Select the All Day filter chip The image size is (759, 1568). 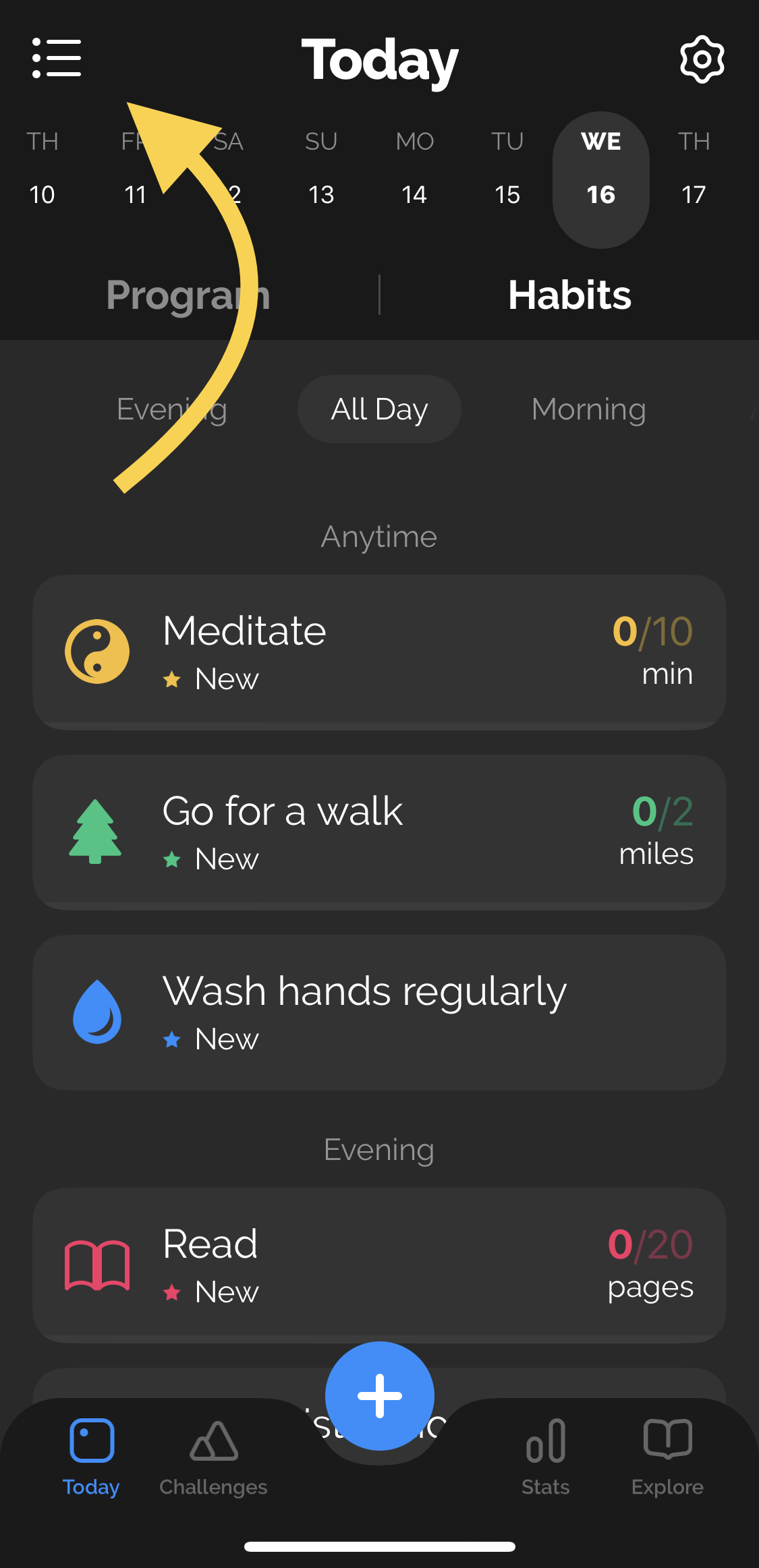click(x=379, y=409)
